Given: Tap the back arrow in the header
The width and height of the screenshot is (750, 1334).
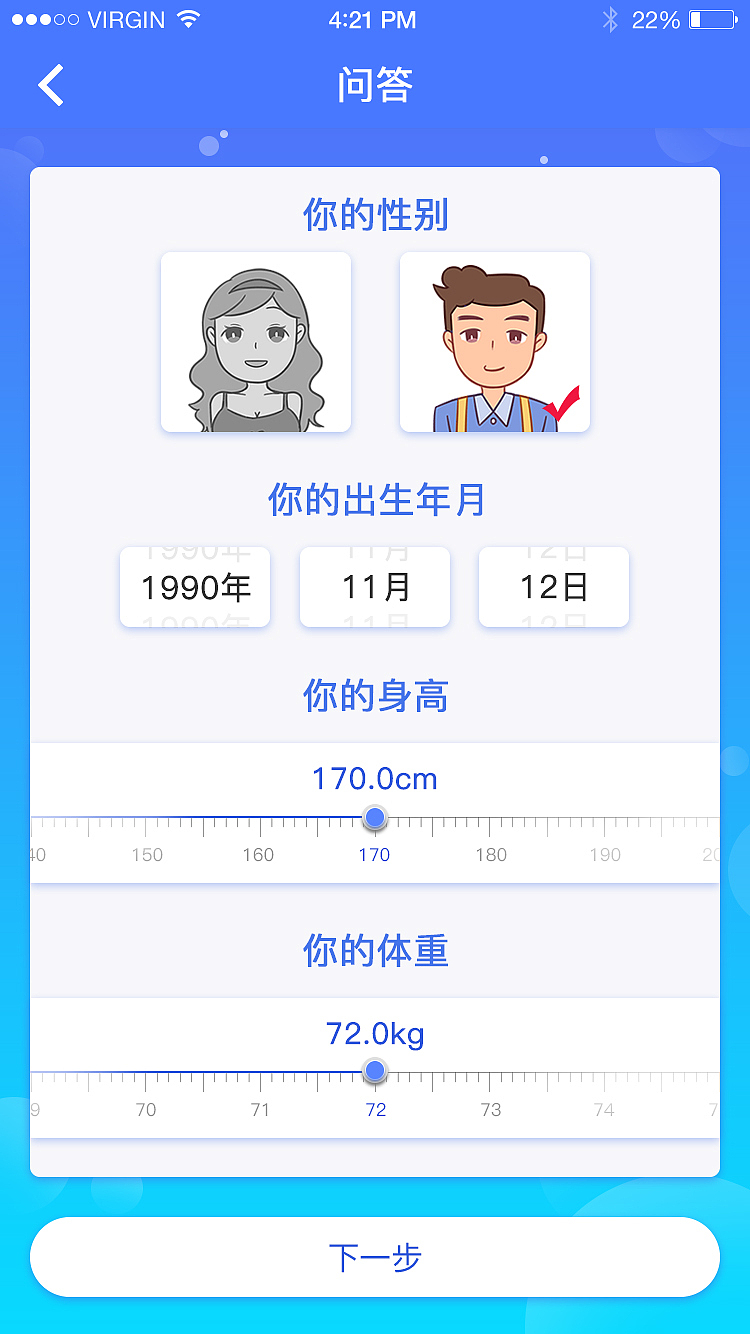Looking at the screenshot, I should [x=50, y=85].
